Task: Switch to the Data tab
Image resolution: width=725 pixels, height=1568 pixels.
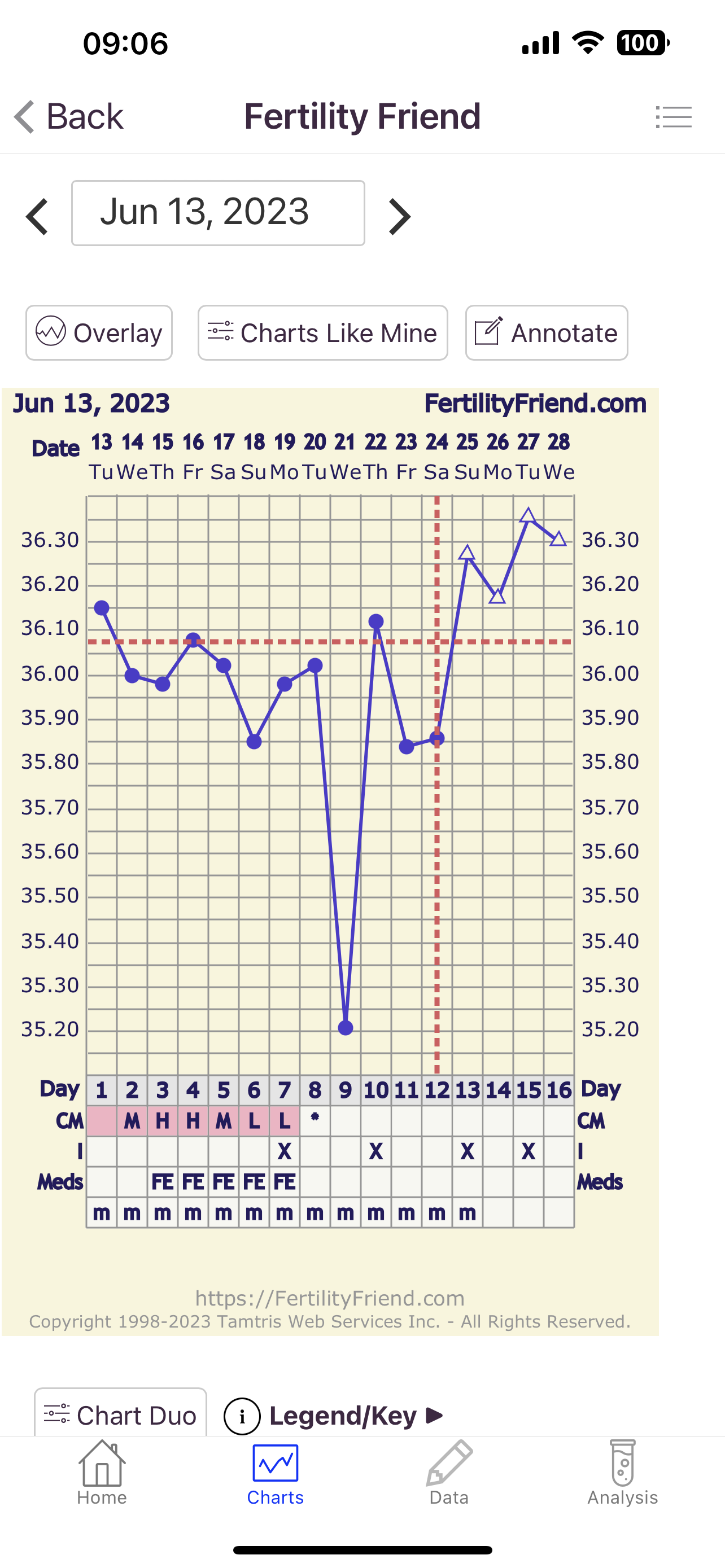Action: tap(449, 1473)
